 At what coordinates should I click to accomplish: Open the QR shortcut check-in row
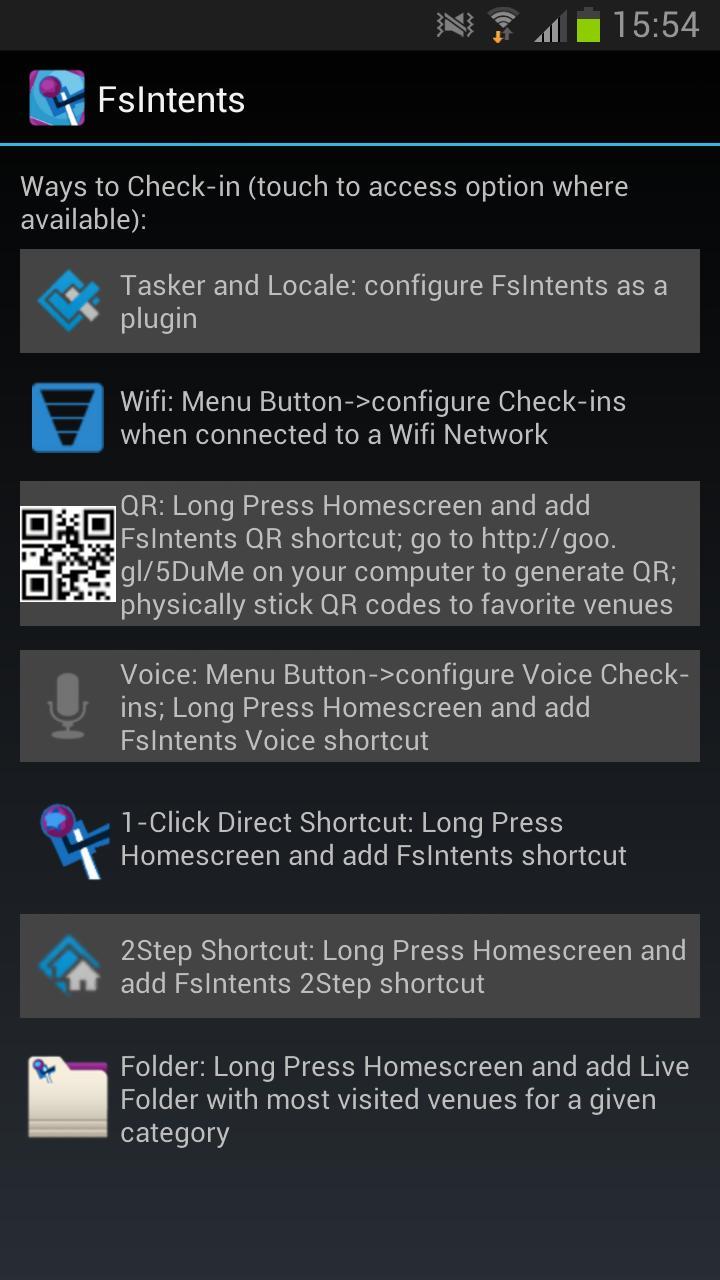(360, 554)
